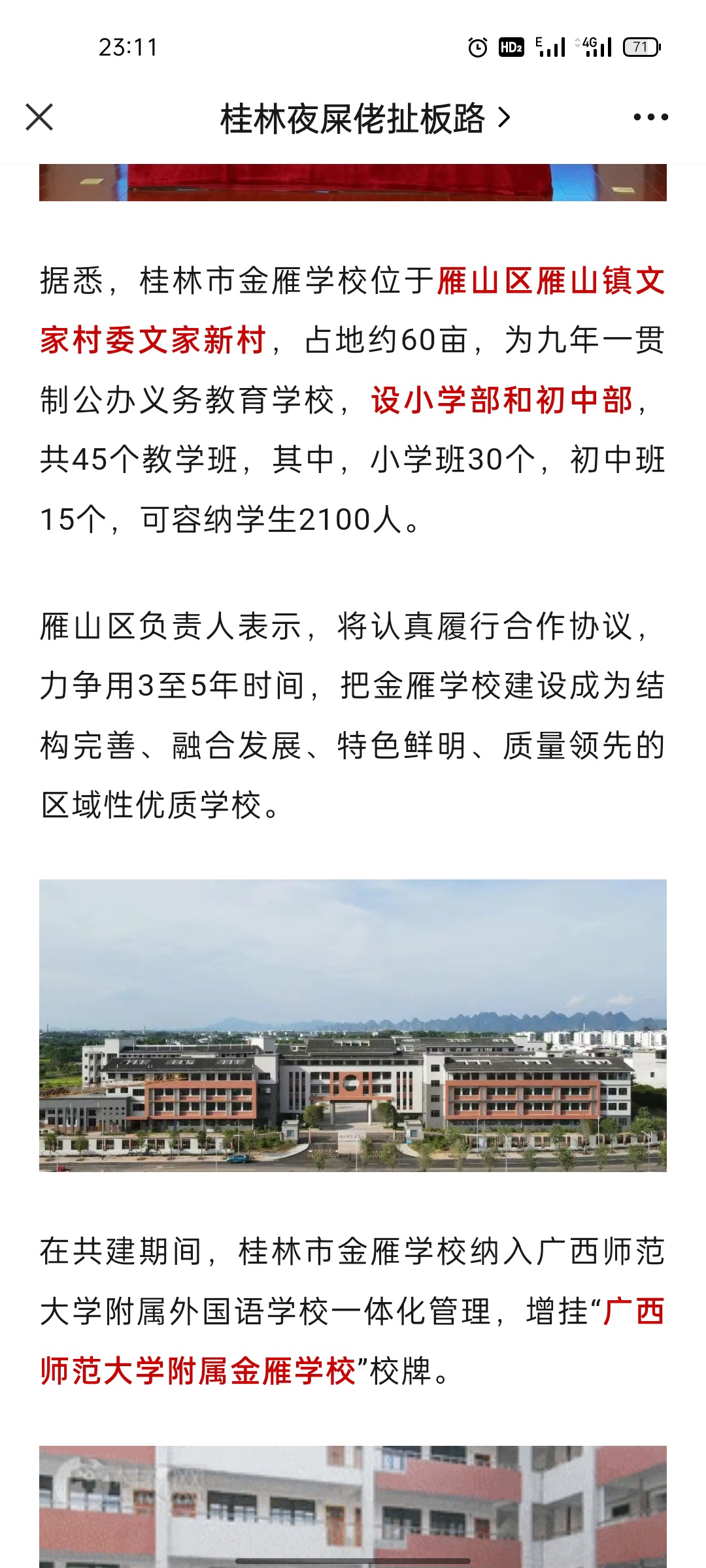This screenshot has width=706, height=1568.
Task: Open the 桂林夜屎佬扯板路 account page
Action: click(363, 119)
